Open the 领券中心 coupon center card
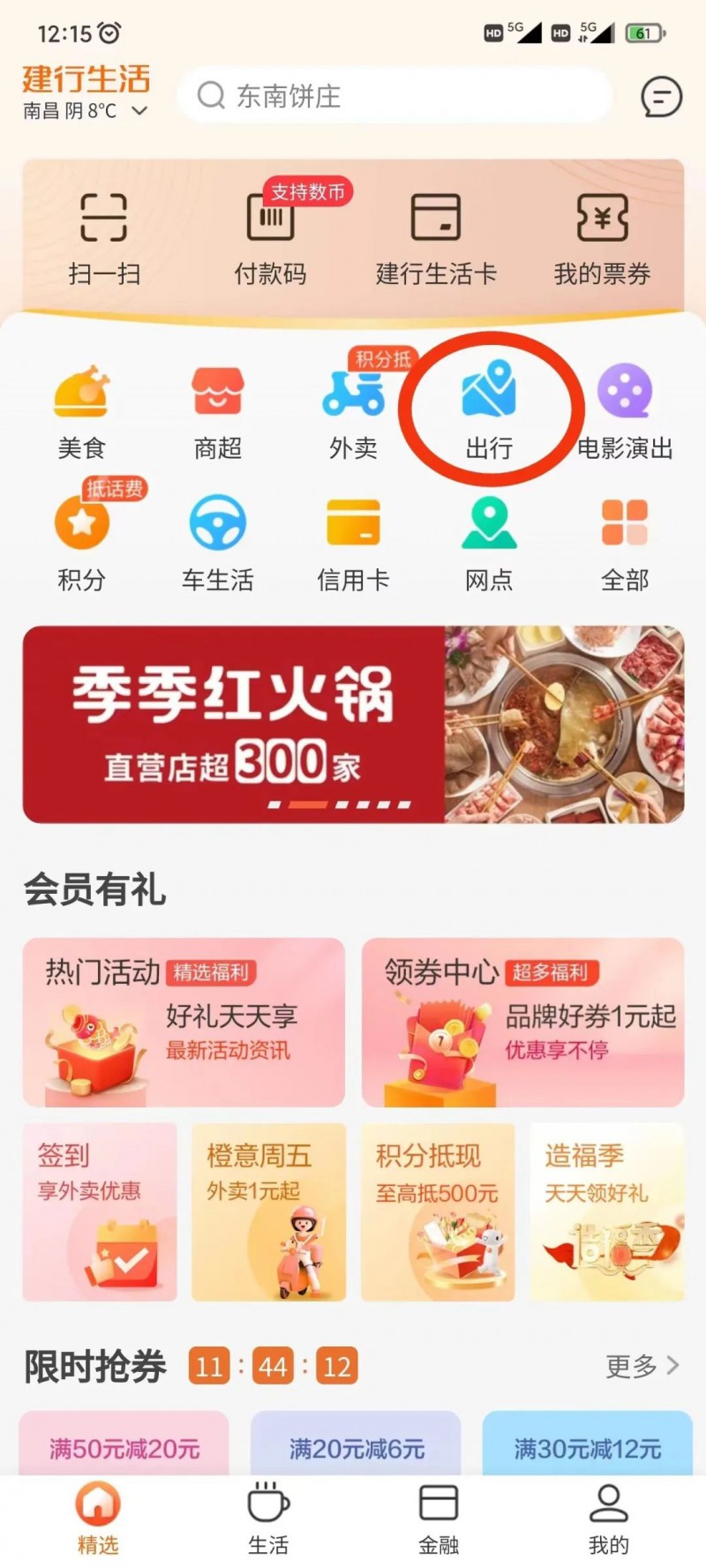This screenshot has height=1568, width=706. pyautogui.click(x=522, y=1022)
